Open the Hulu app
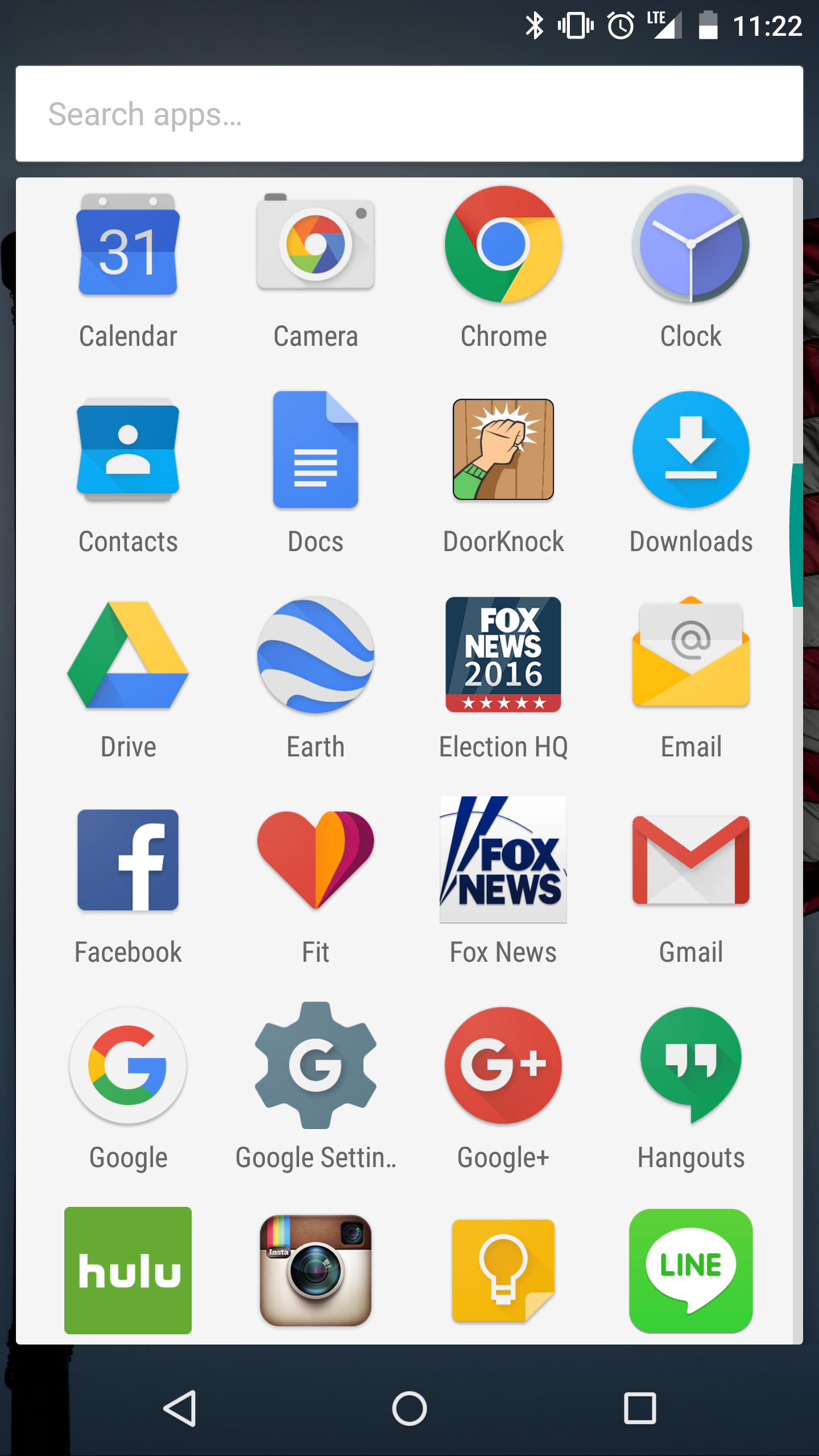Screen dimensions: 819x1456 click(x=128, y=1271)
